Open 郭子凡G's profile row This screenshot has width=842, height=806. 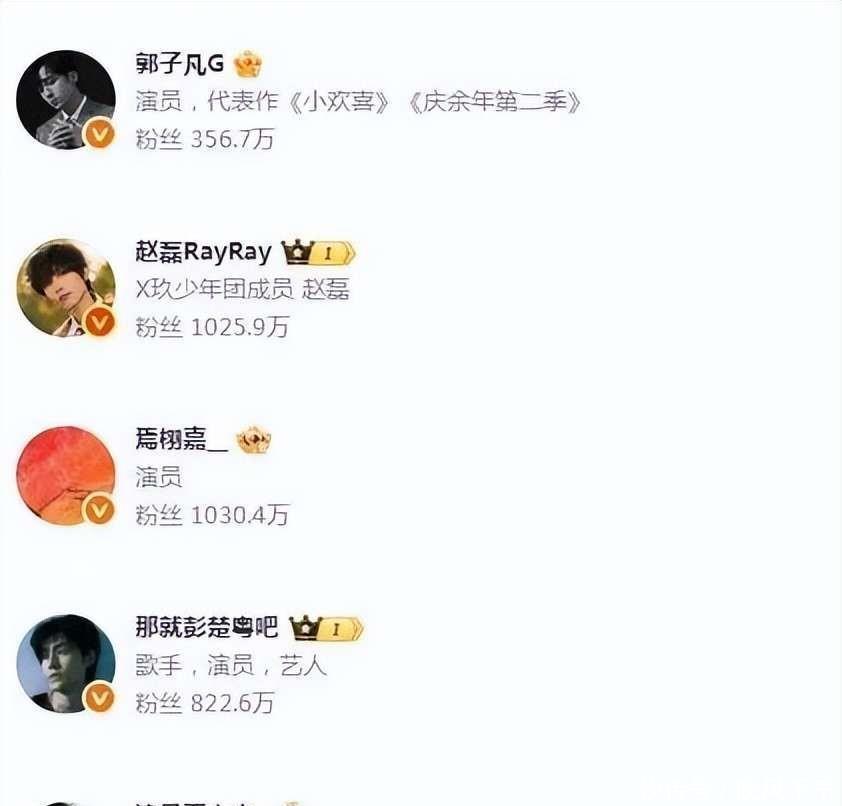(x=180, y=66)
